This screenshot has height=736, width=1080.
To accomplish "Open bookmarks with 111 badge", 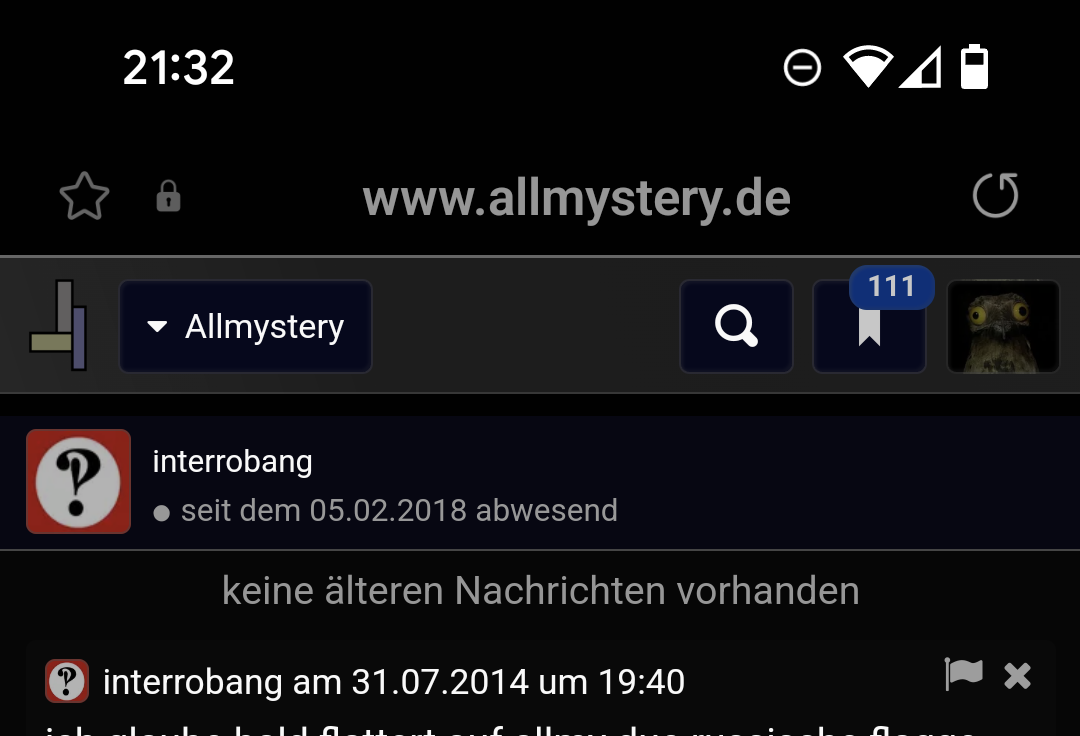I will click(869, 327).
